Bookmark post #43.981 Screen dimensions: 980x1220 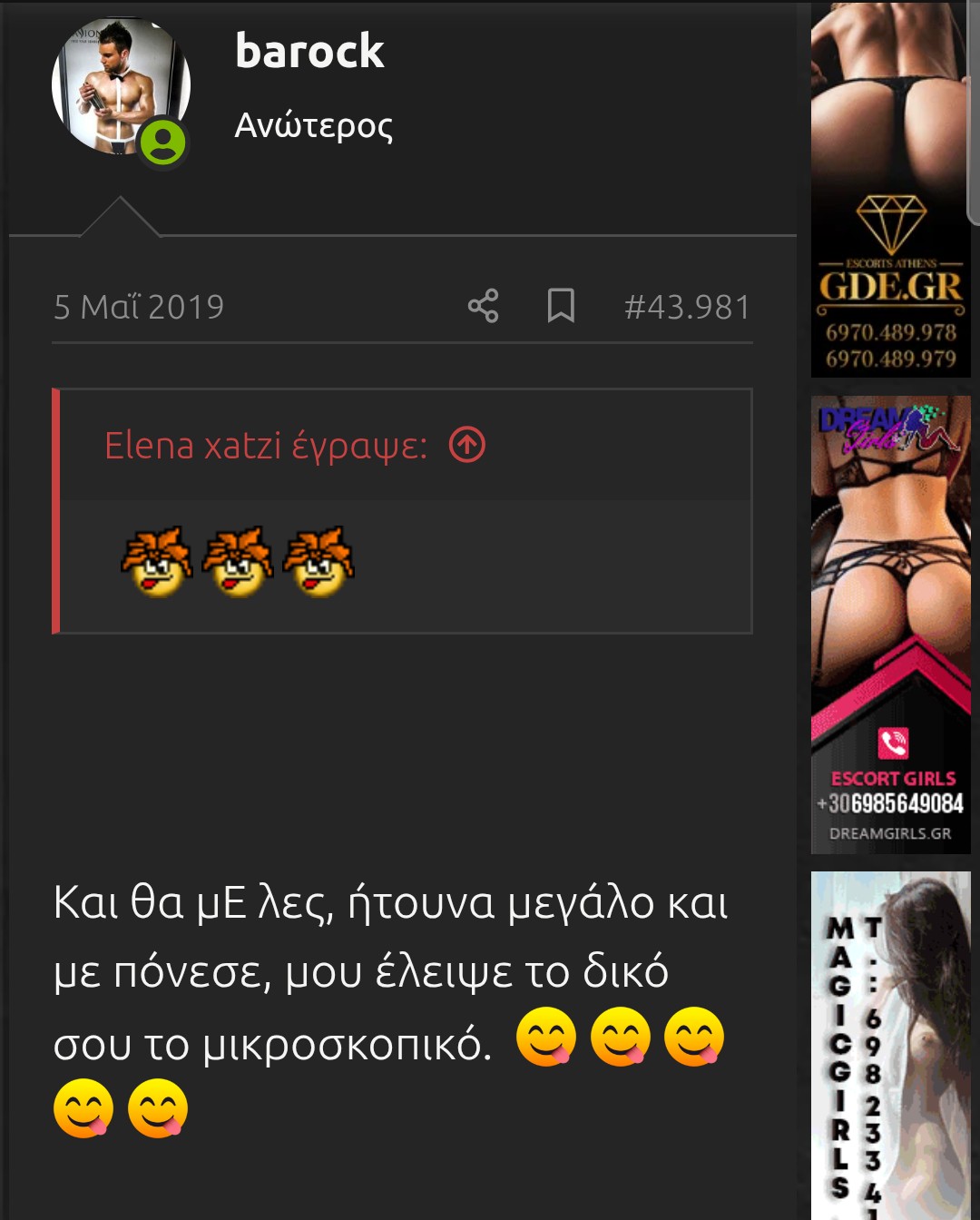(561, 306)
